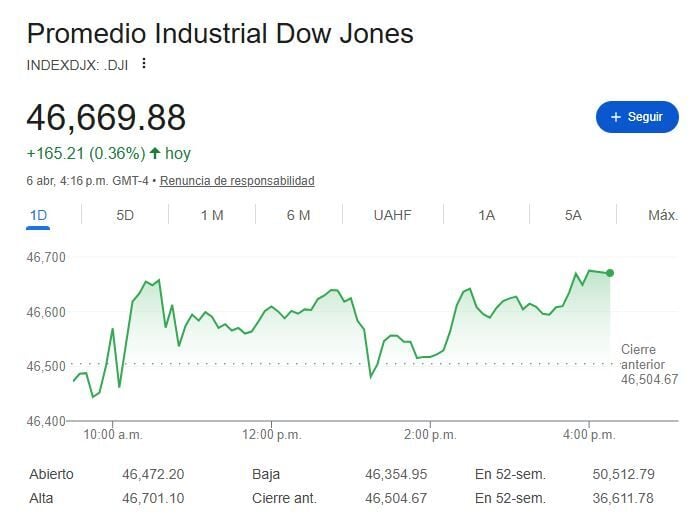Open the three-dot menu beside INDEXDJX: .DJI

pyautogui.click(x=144, y=64)
